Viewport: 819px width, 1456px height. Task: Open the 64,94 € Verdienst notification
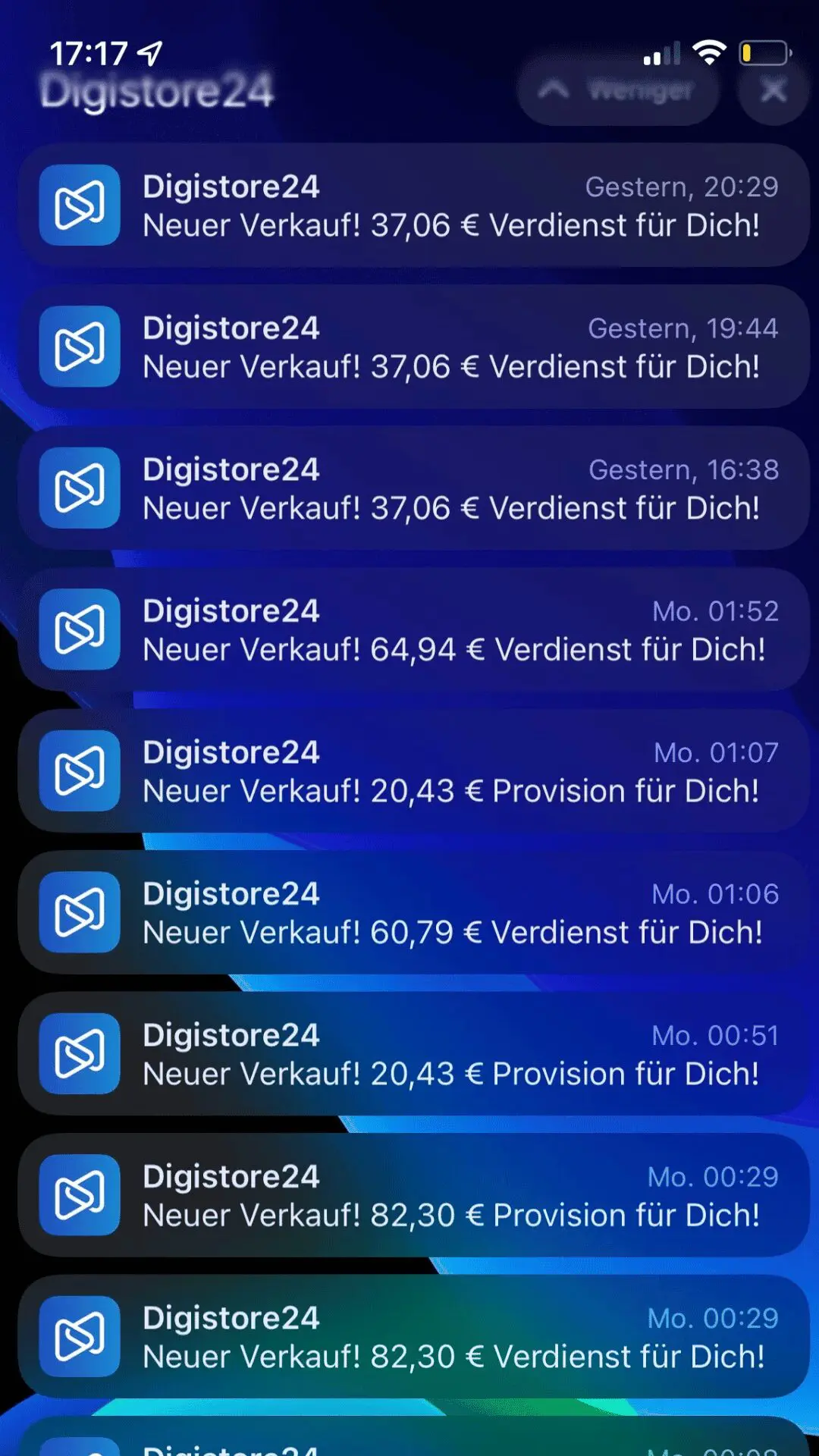pos(413,629)
